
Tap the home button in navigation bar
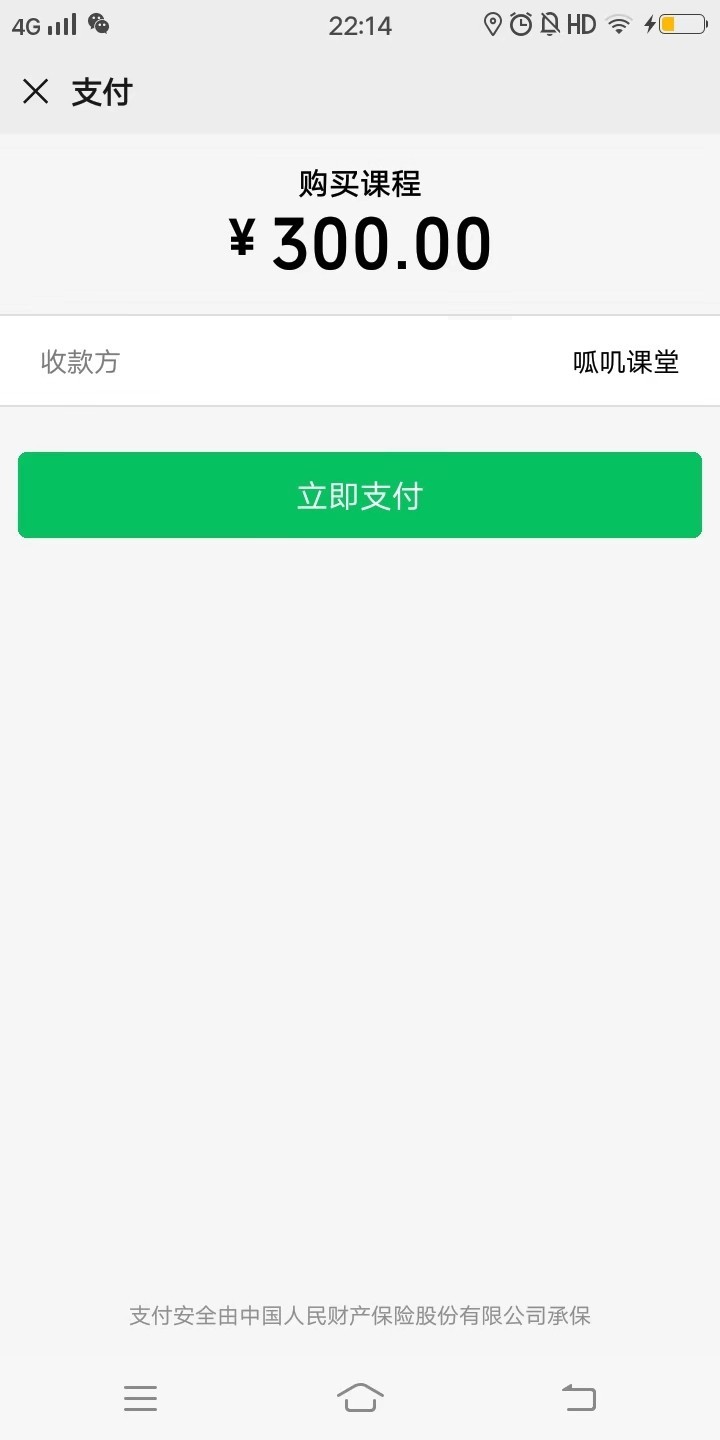(x=360, y=1397)
